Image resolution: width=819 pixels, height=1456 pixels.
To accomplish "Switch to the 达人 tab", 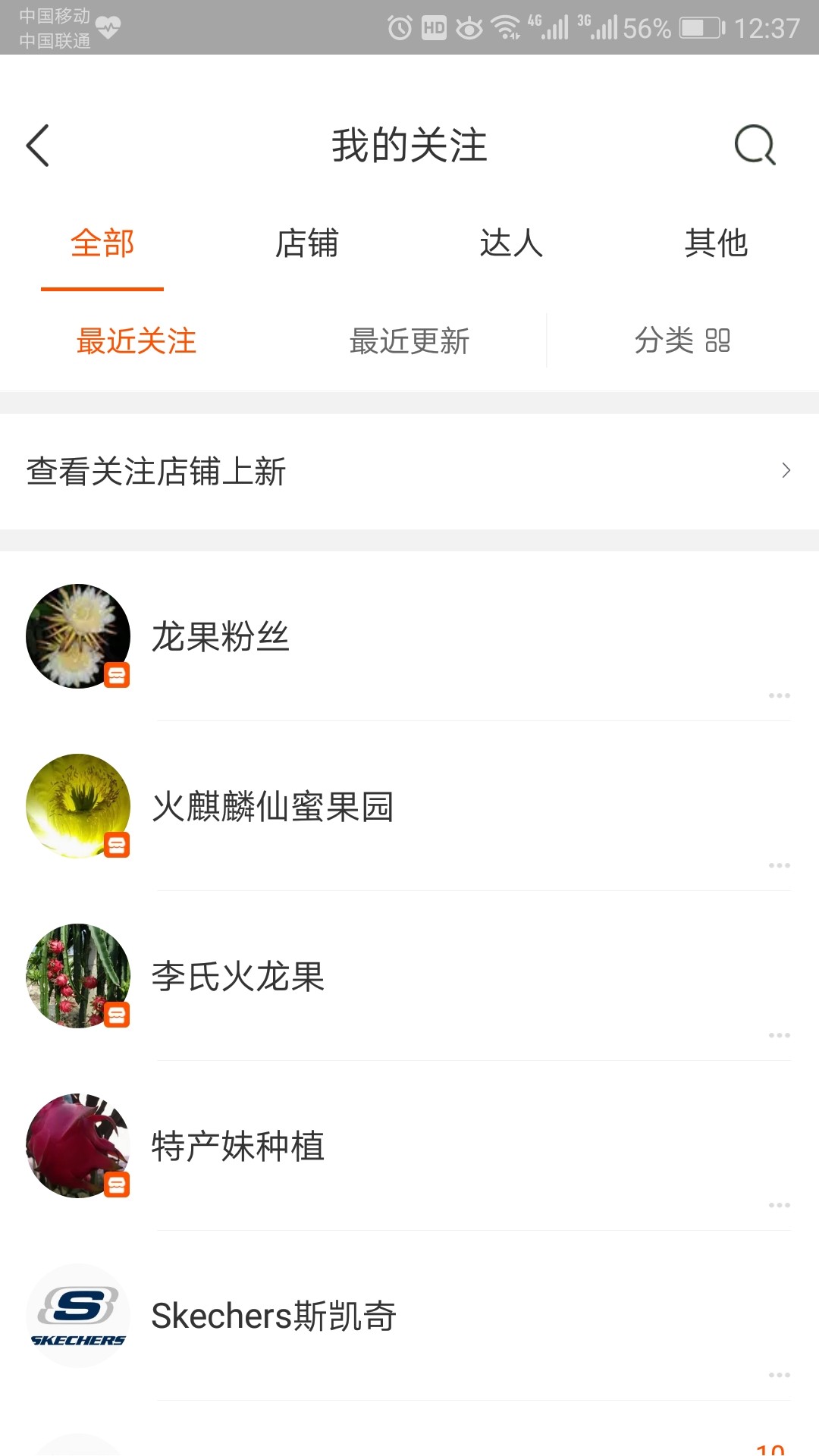I will pyautogui.click(x=512, y=244).
